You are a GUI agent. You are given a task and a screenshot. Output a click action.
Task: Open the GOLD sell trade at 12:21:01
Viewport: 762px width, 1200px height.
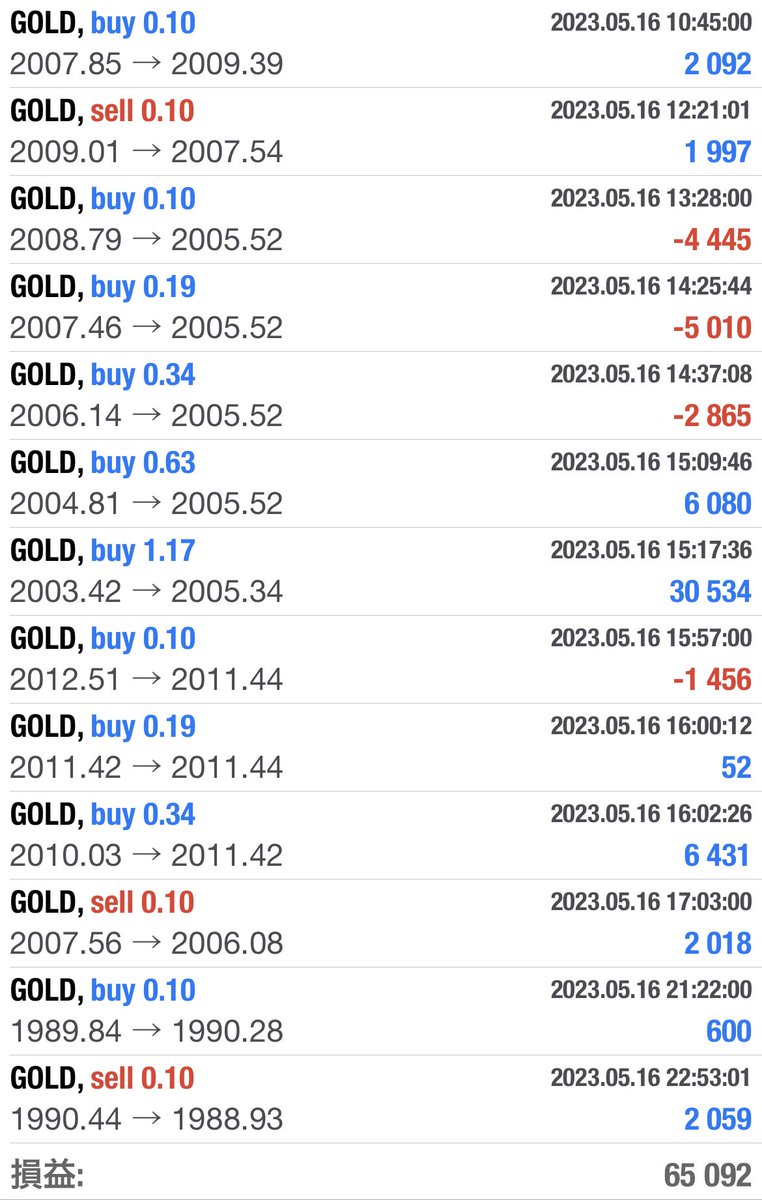pyautogui.click(x=380, y=132)
